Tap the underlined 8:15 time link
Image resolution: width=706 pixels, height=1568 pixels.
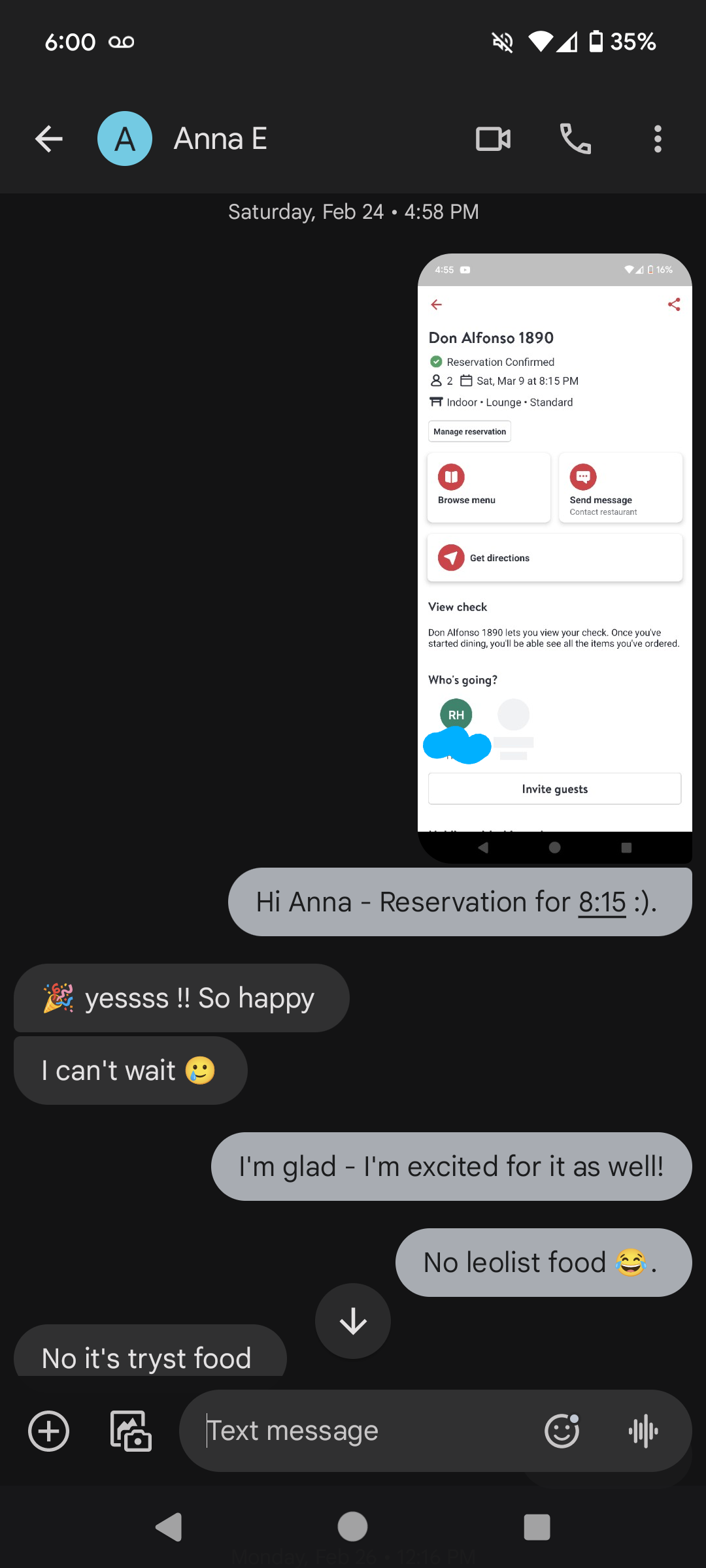602,902
